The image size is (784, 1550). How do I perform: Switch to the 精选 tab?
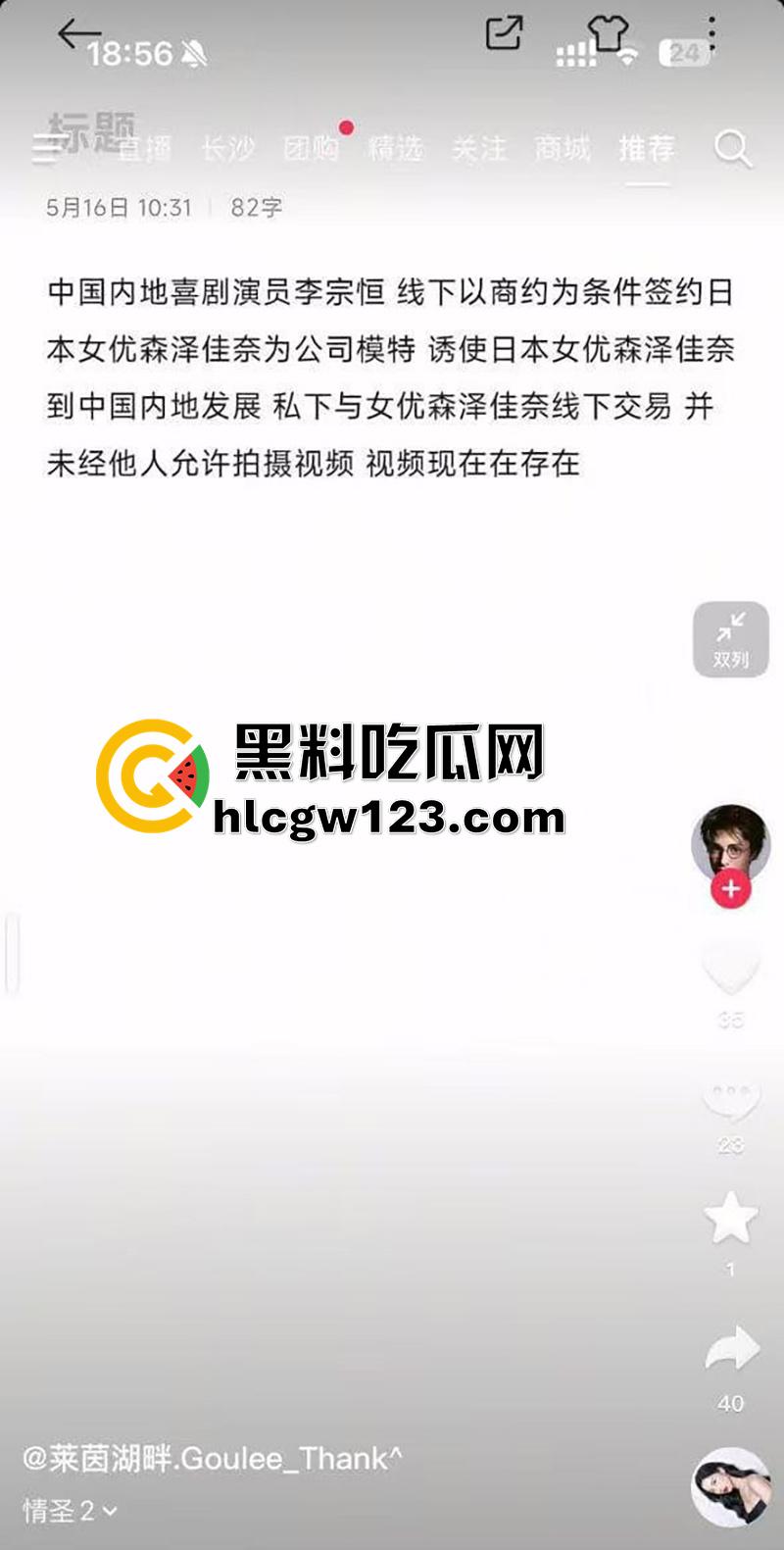click(x=395, y=148)
